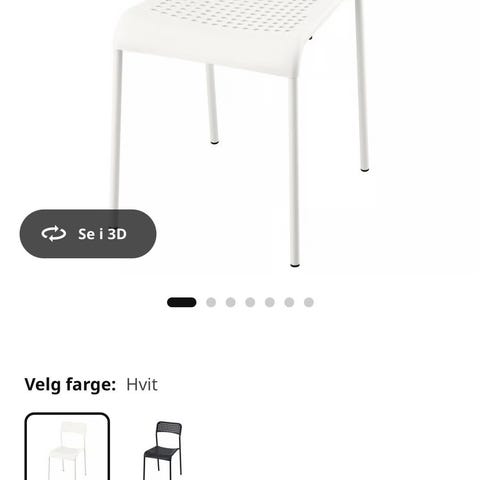Open the white chair product image
Viewport: 480px width, 480px height.
[240, 133]
